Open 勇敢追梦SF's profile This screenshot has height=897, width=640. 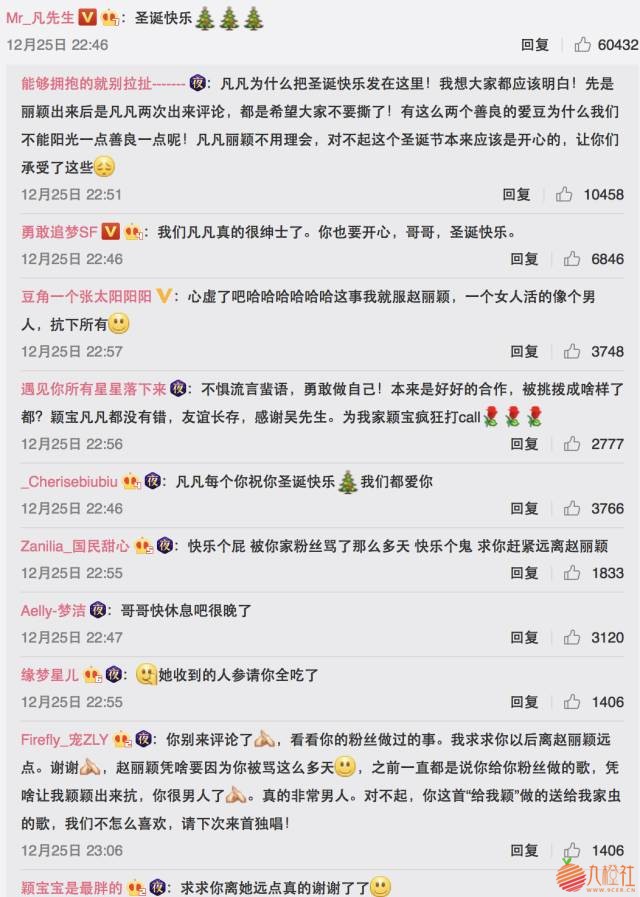coord(59,232)
